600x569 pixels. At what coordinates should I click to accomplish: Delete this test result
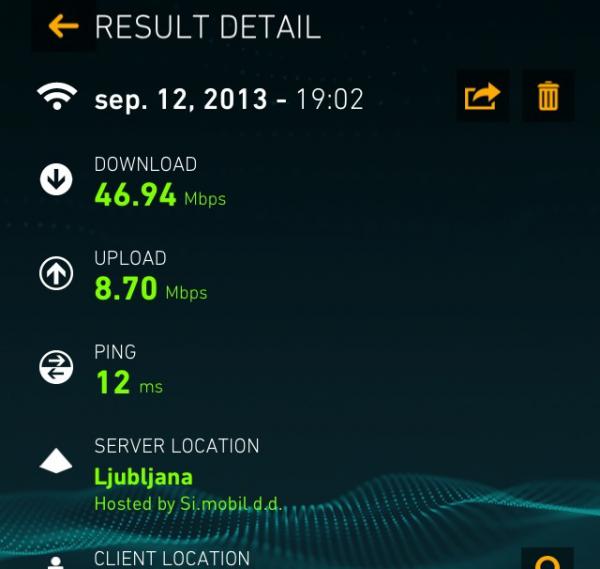click(x=548, y=97)
